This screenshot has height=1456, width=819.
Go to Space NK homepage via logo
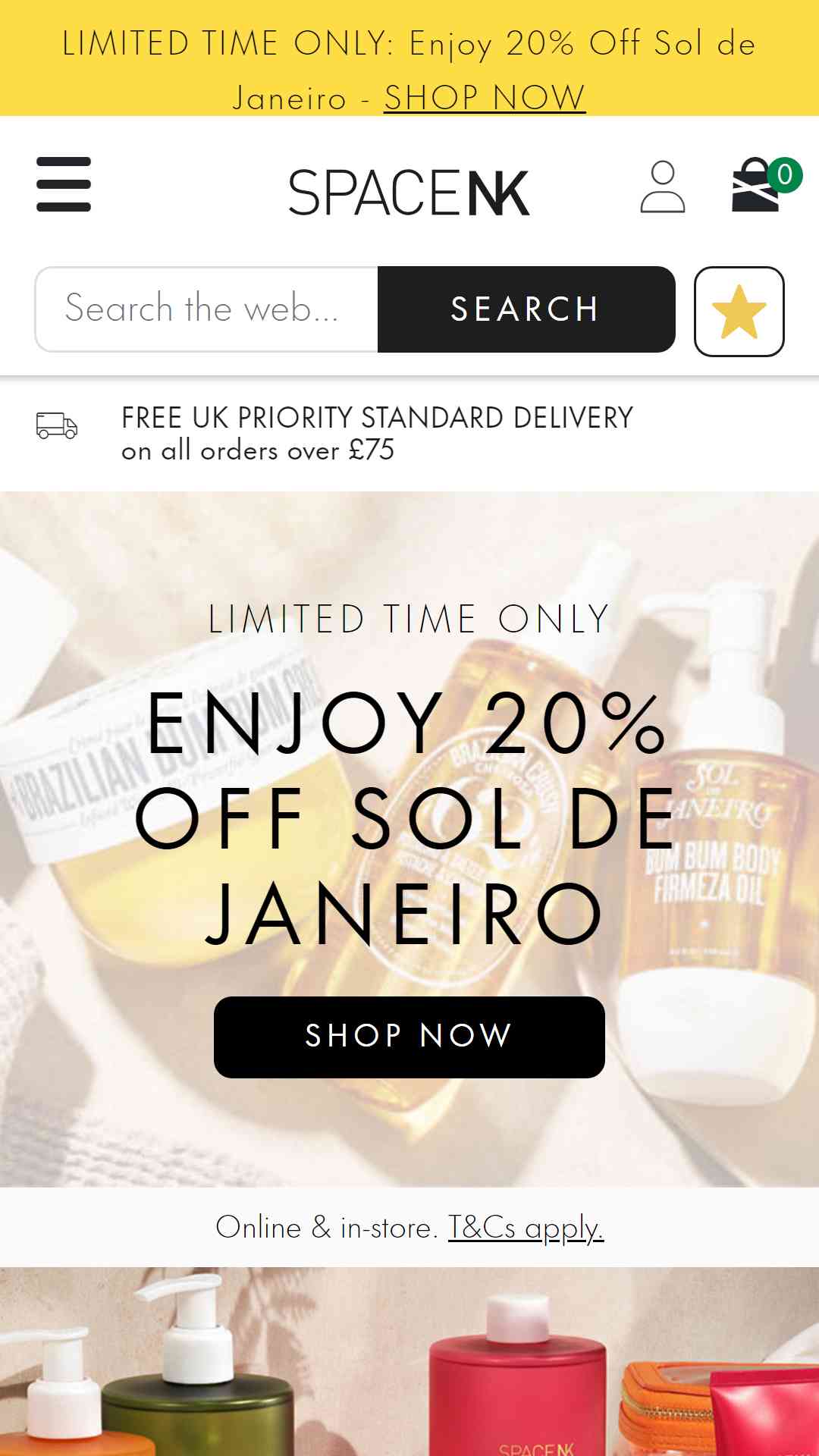click(x=408, y=193)
